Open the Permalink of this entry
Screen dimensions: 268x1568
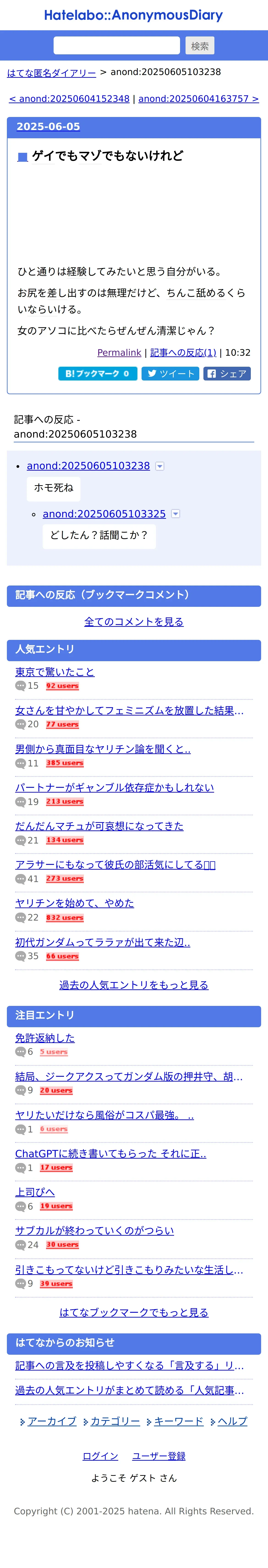(119, 352)
